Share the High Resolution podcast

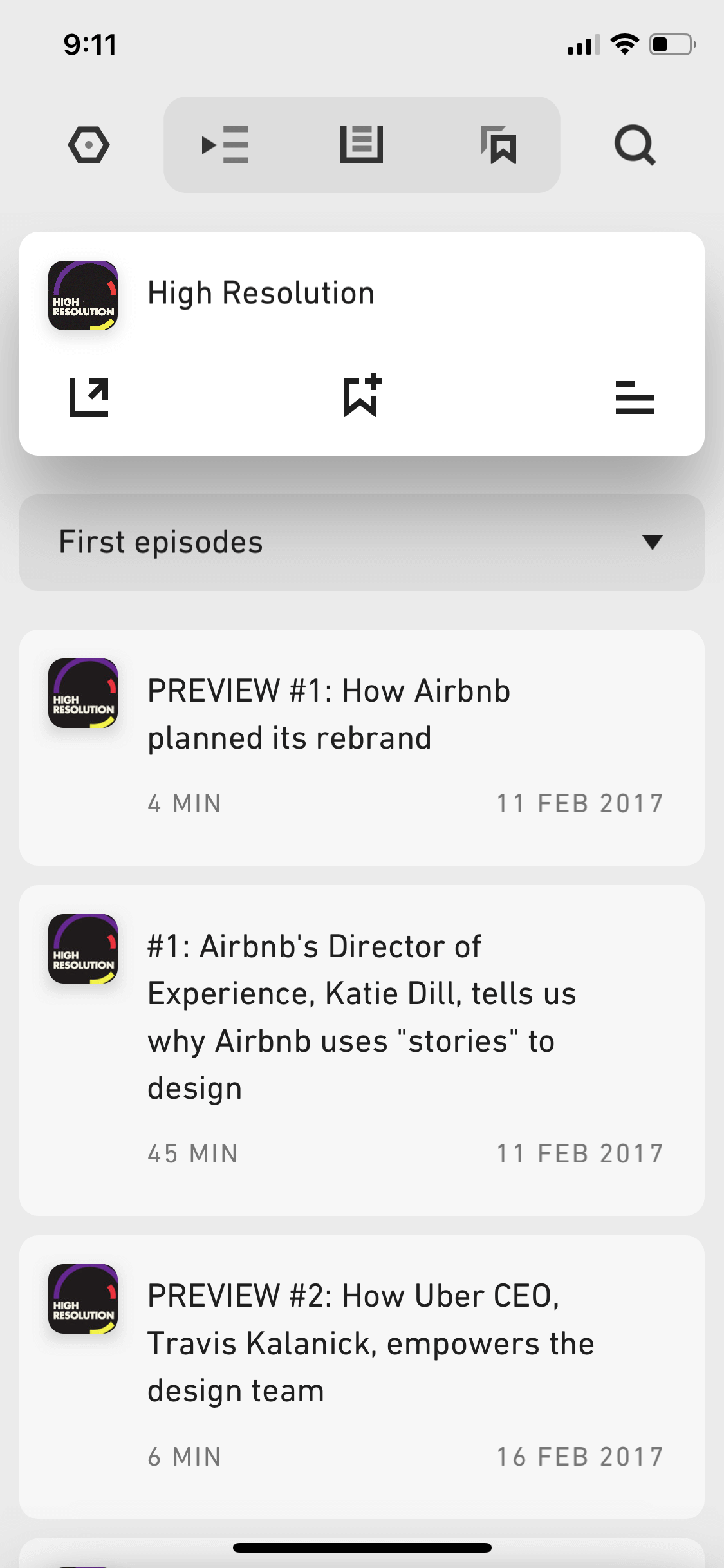click(89, 397)
